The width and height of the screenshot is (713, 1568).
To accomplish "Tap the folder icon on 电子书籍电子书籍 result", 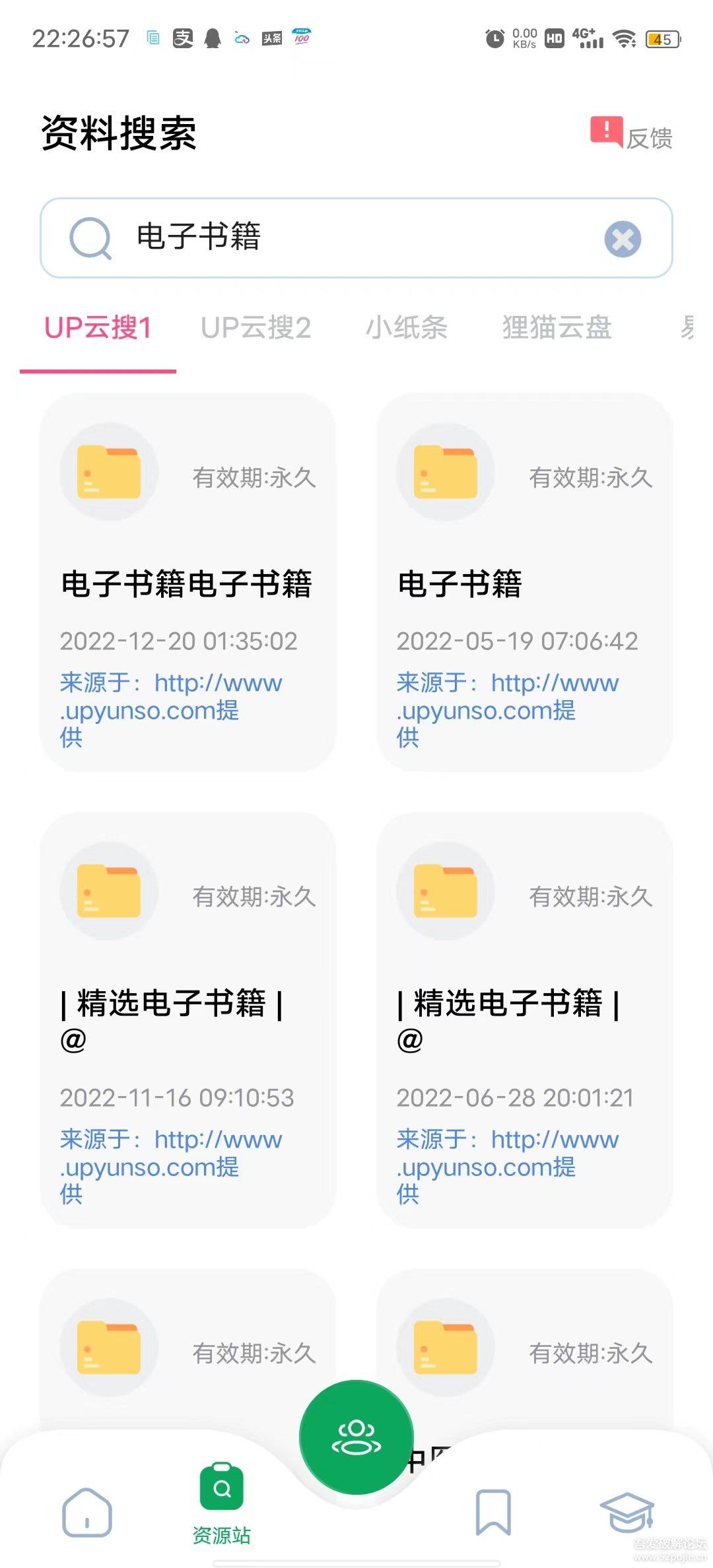I will coord(109,471).
